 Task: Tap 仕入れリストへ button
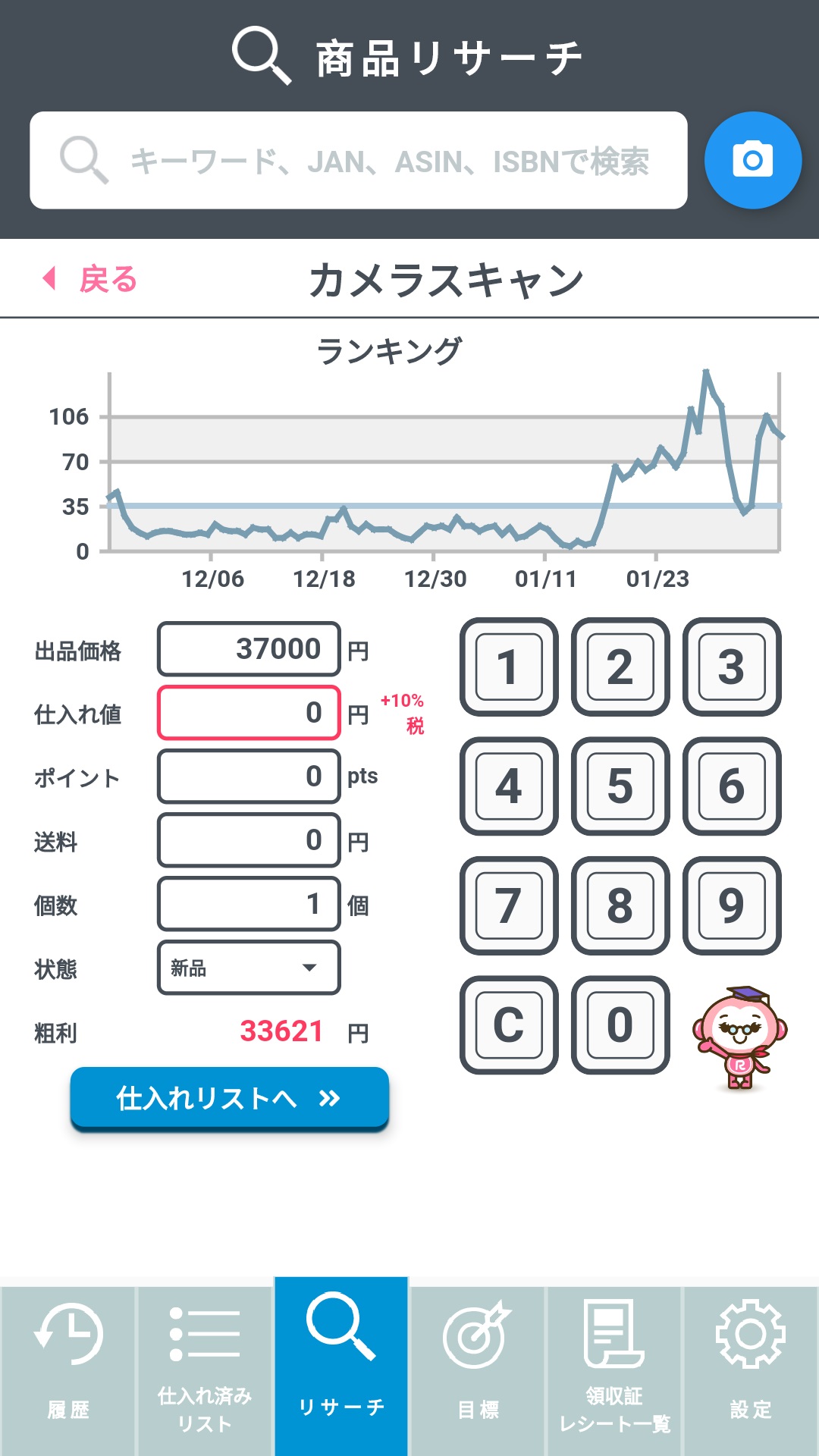click(230, 1098)
